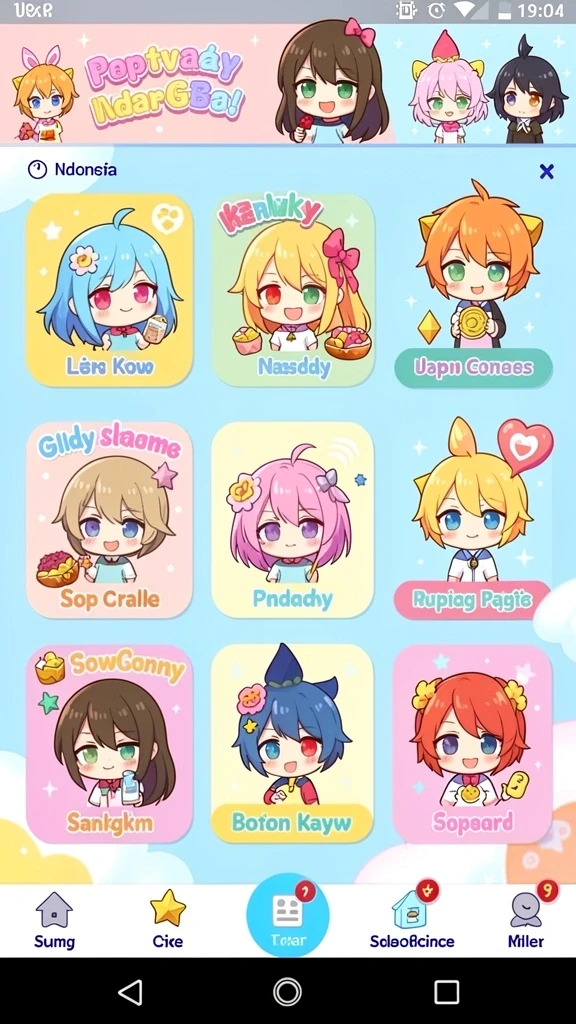Go to the Cike star tab
This screenshot has width=576, height=1024.
168,921
